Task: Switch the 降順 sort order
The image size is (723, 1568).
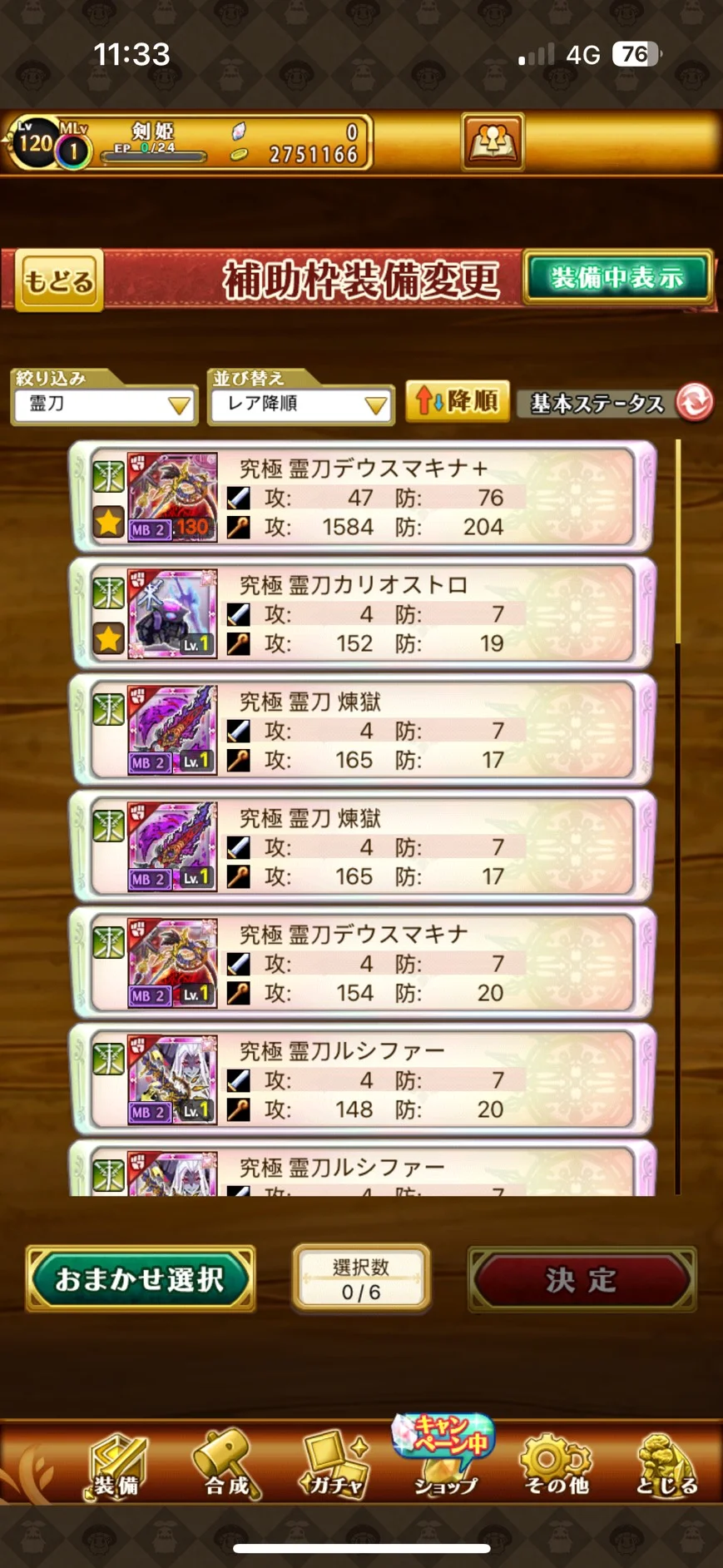Action: click(458, 401)
